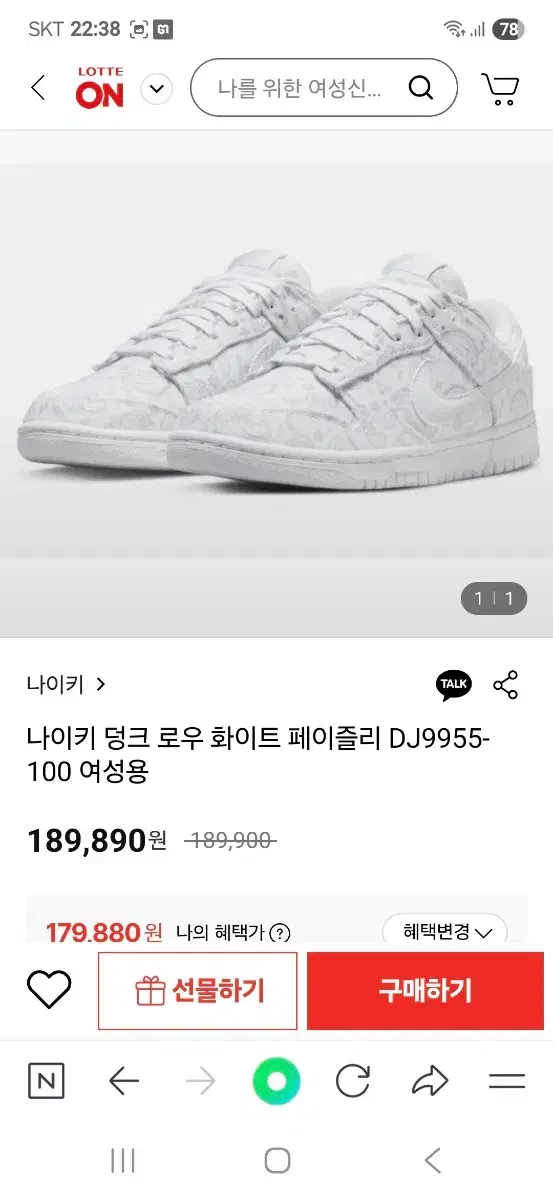
Task: Go back in browser toolbar
Action: point(123,1081)
